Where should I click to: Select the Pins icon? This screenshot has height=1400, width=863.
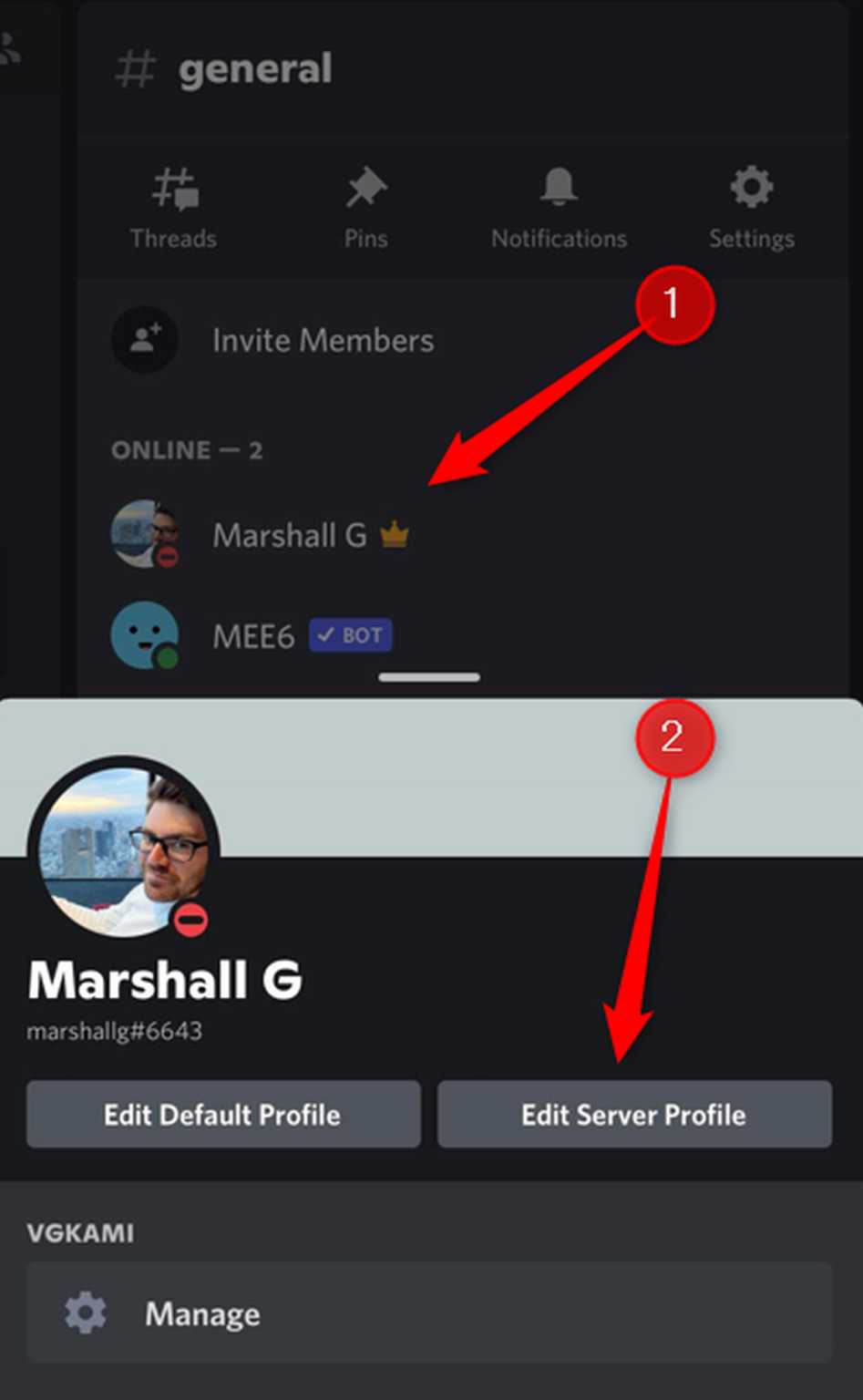[x=366, y=187]
